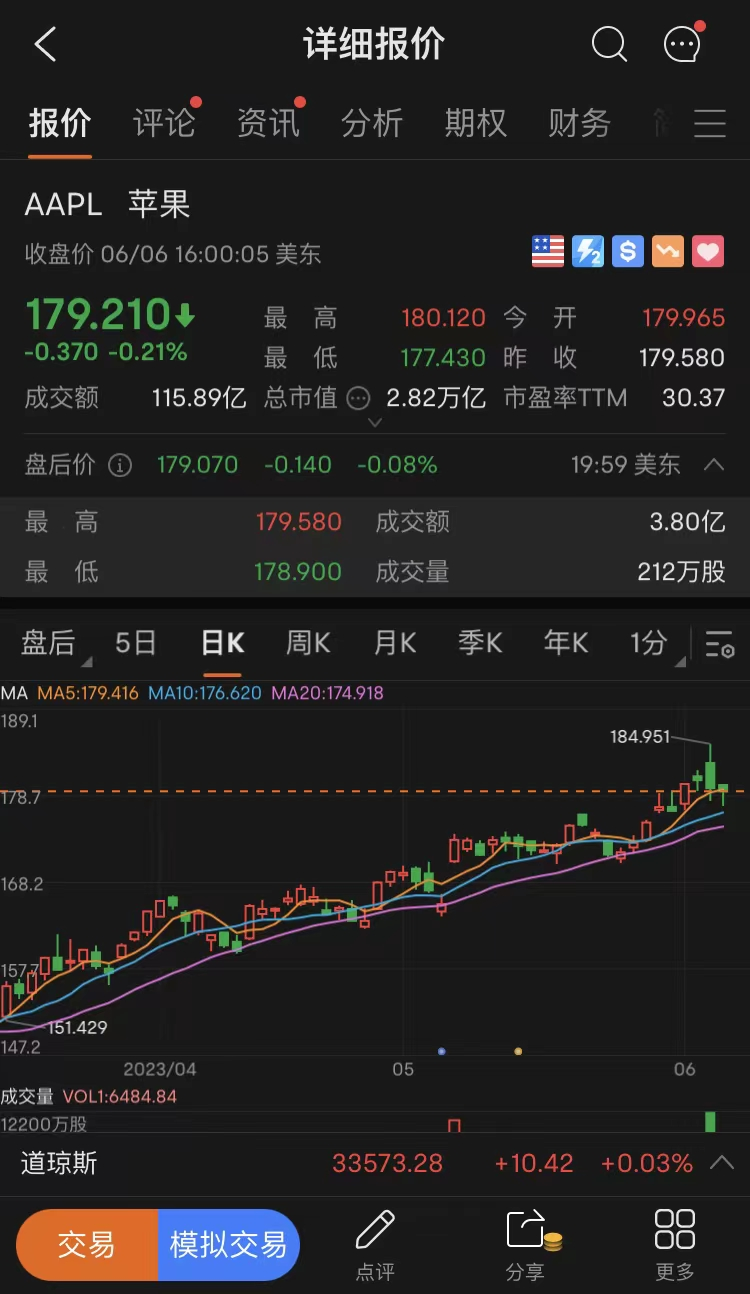This screenshot has height=1294, width=750.
Task: Open the tab list menu icon
Action: tap(710, 123)
